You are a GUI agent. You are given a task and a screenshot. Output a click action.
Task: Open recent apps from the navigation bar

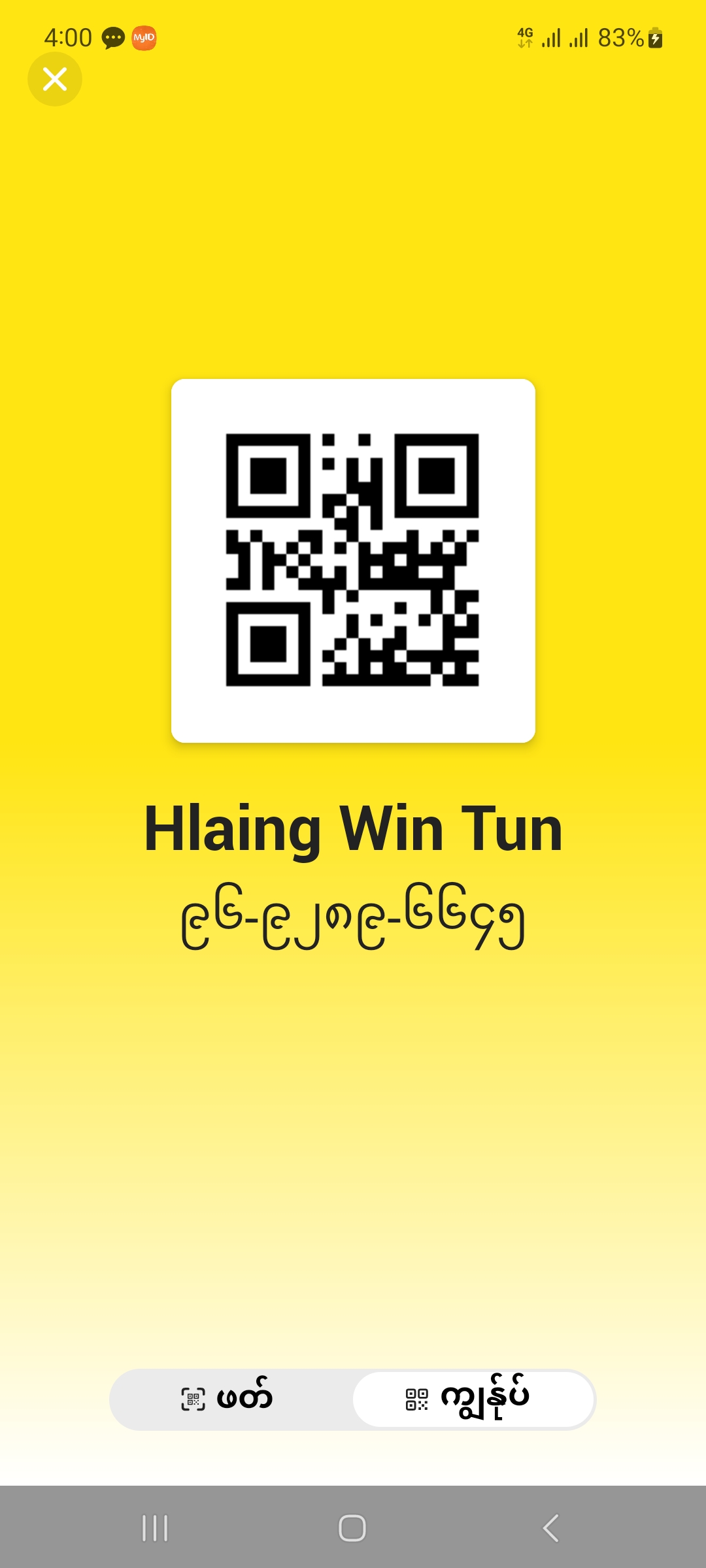pyautogui.click(x=155, y=1528)
